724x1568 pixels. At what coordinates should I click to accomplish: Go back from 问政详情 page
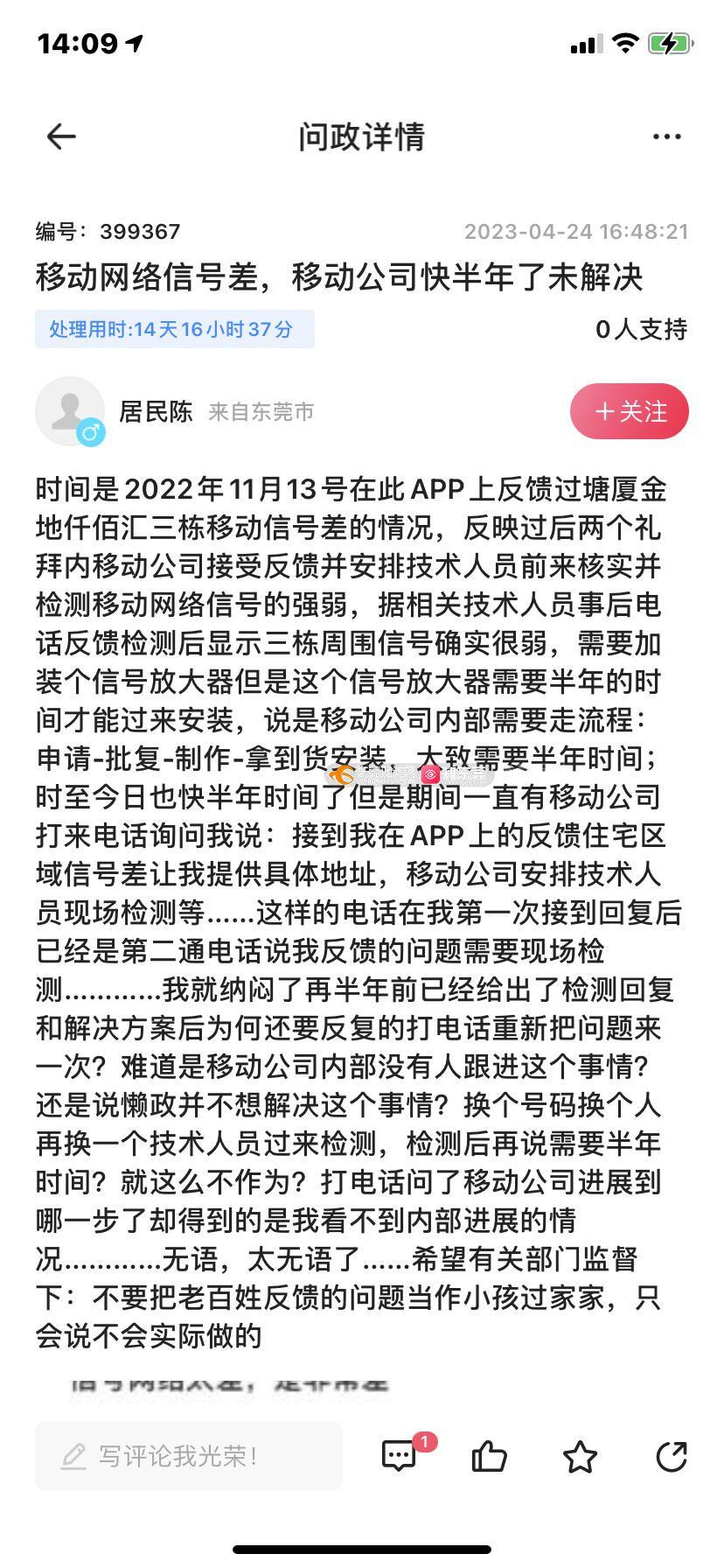tap(61, 136)
